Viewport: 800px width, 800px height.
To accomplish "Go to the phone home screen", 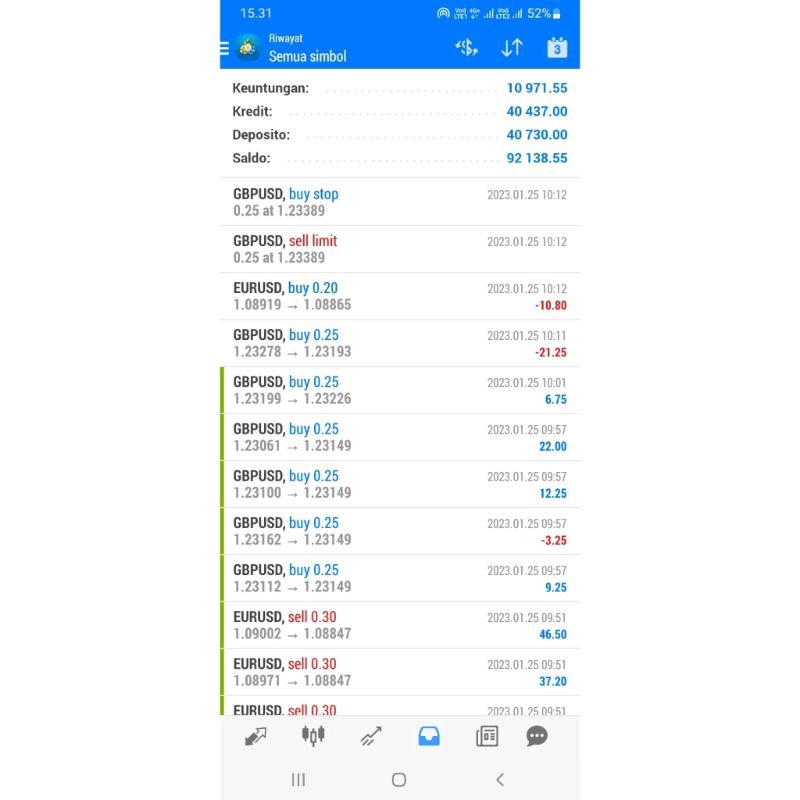I will pos(399,780).
